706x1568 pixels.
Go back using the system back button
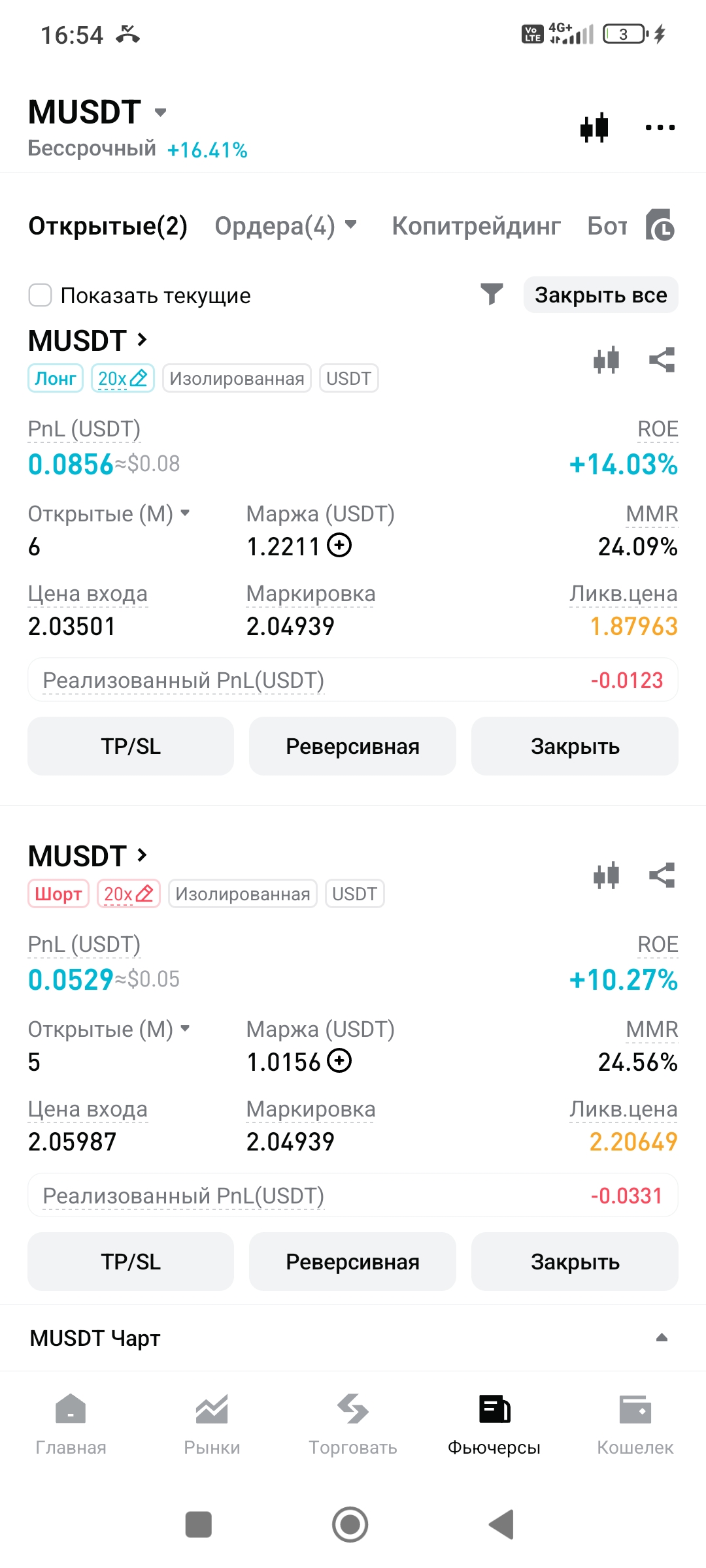tap(502, 1524)
